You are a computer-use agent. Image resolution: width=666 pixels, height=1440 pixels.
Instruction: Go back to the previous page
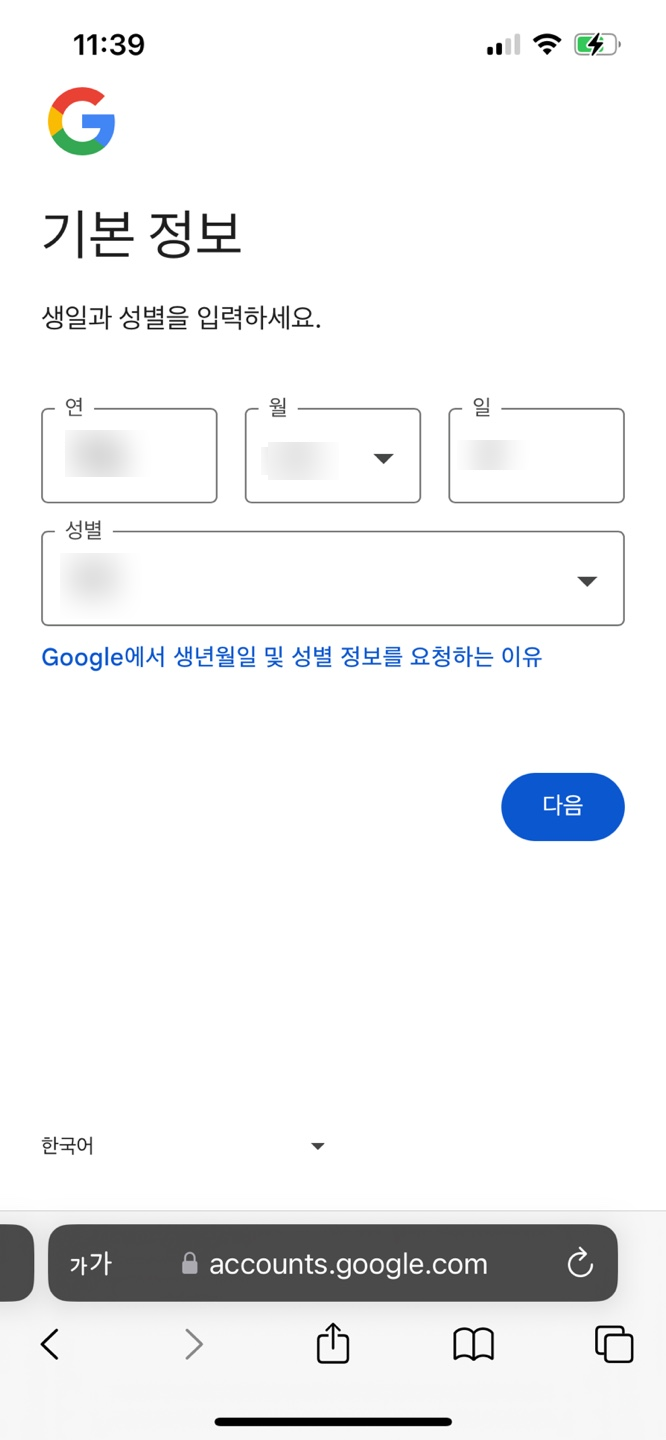point(50,1344)
